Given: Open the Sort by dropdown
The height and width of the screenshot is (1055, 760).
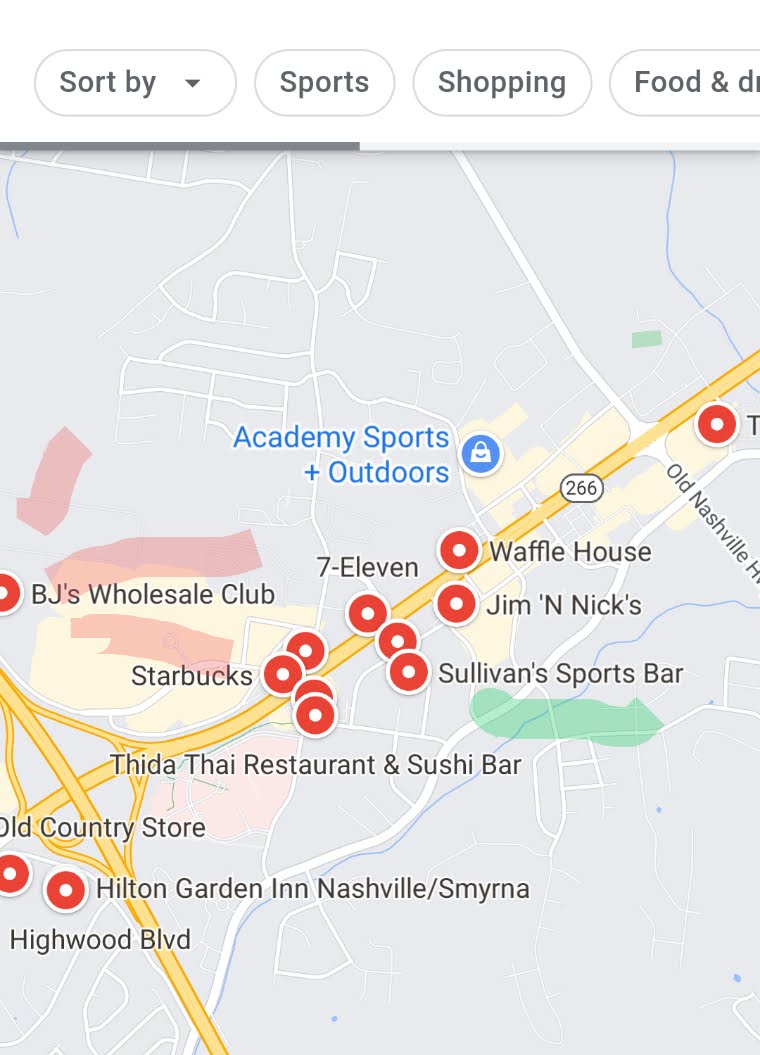Looking at the screenshot, I should pyautogui.click(x=135, y=83).
